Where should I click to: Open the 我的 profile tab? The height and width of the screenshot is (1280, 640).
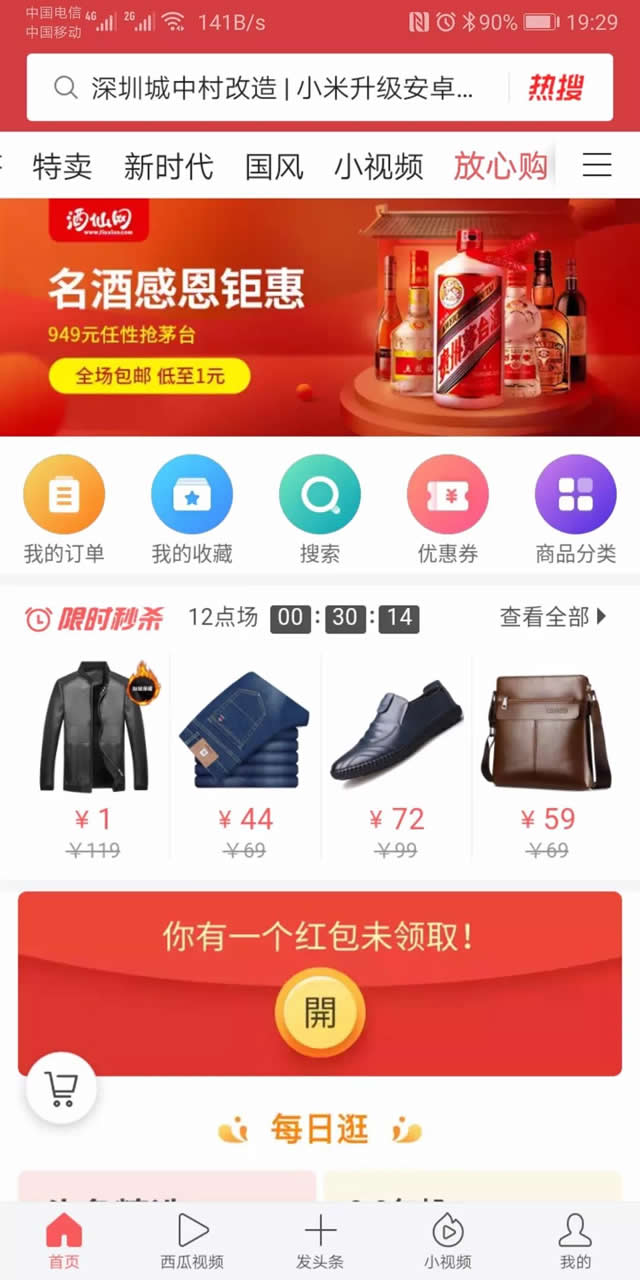(575, 1241)
